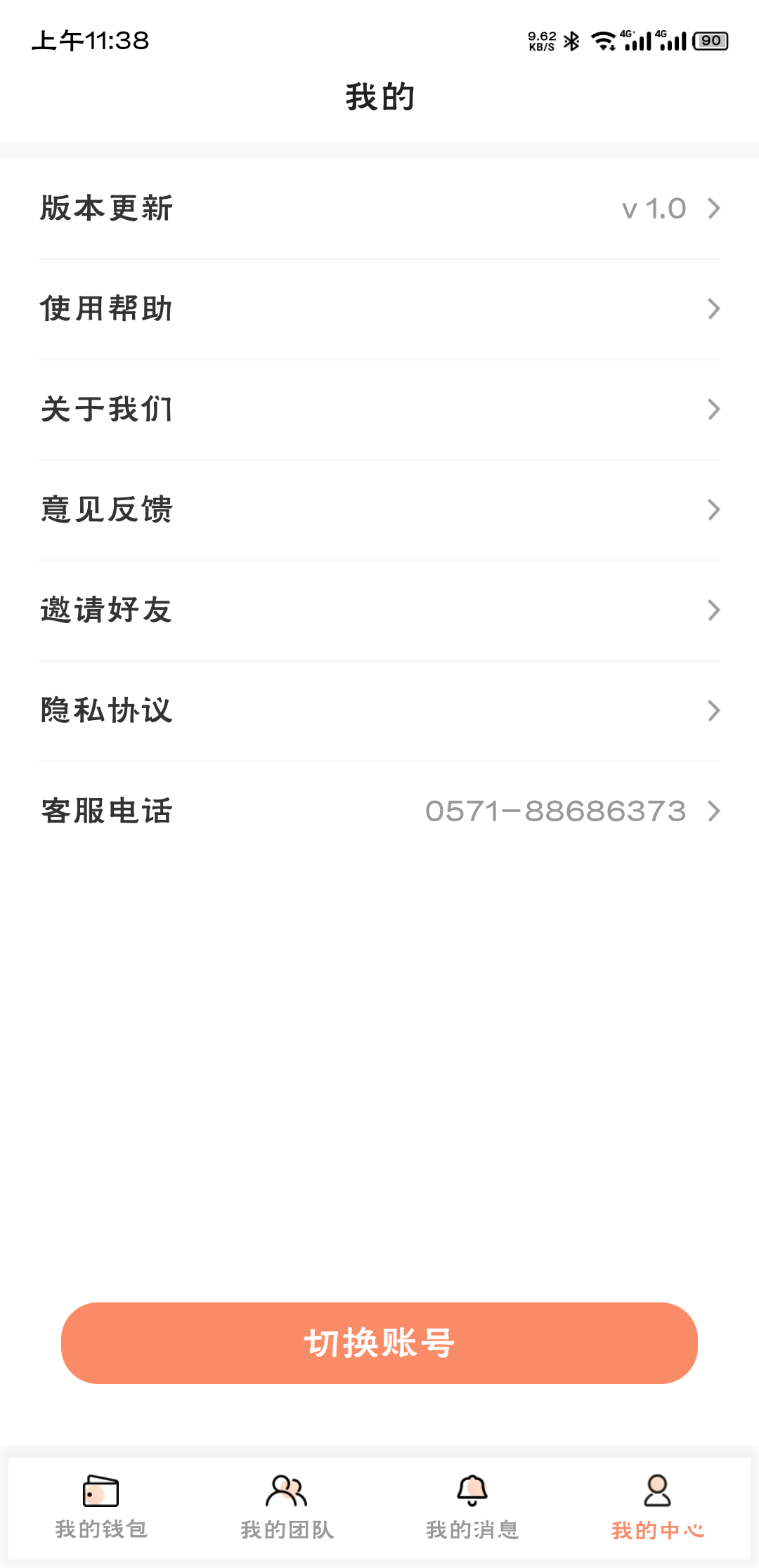Switch to the 我的钱包 wallet tab

(101, 1508)
